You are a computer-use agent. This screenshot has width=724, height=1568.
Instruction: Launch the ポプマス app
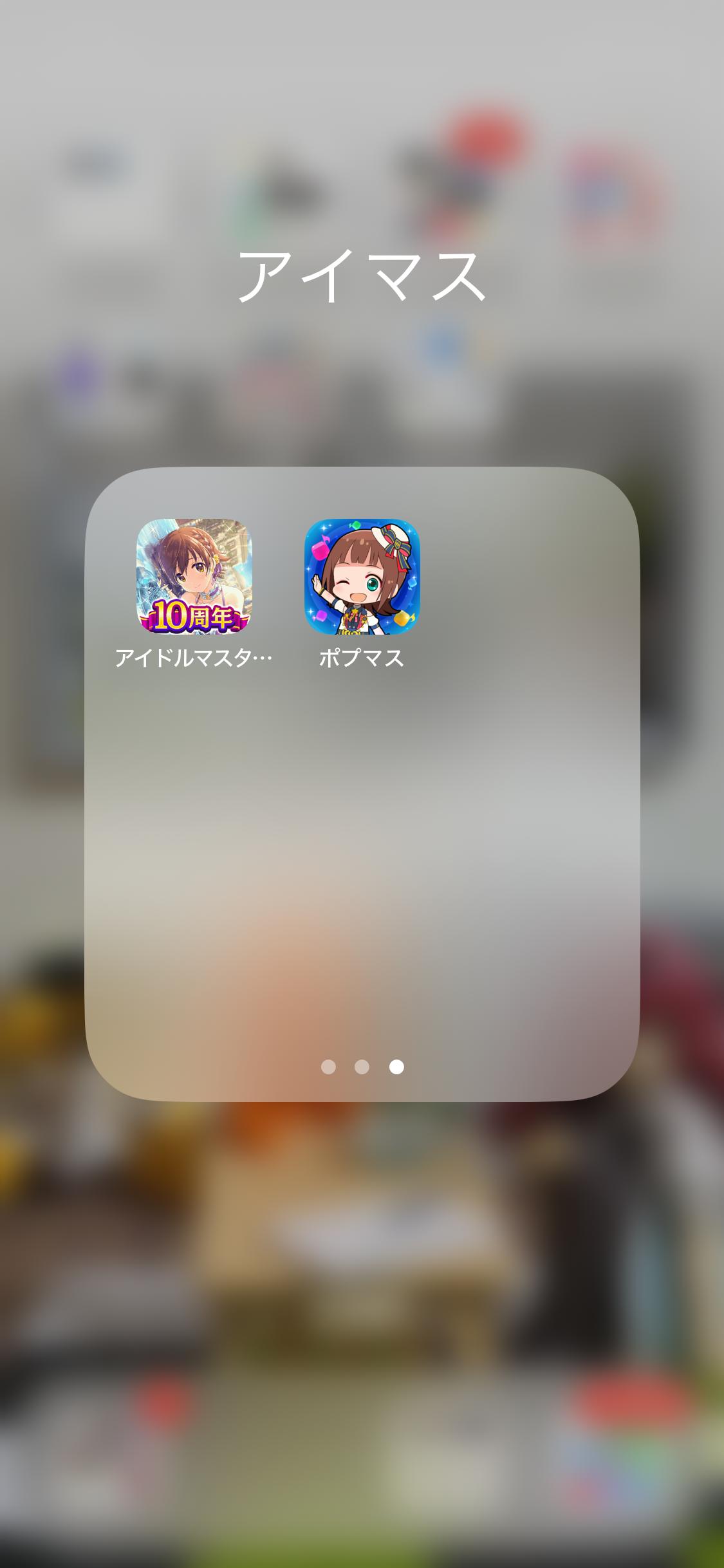(362, 576)
